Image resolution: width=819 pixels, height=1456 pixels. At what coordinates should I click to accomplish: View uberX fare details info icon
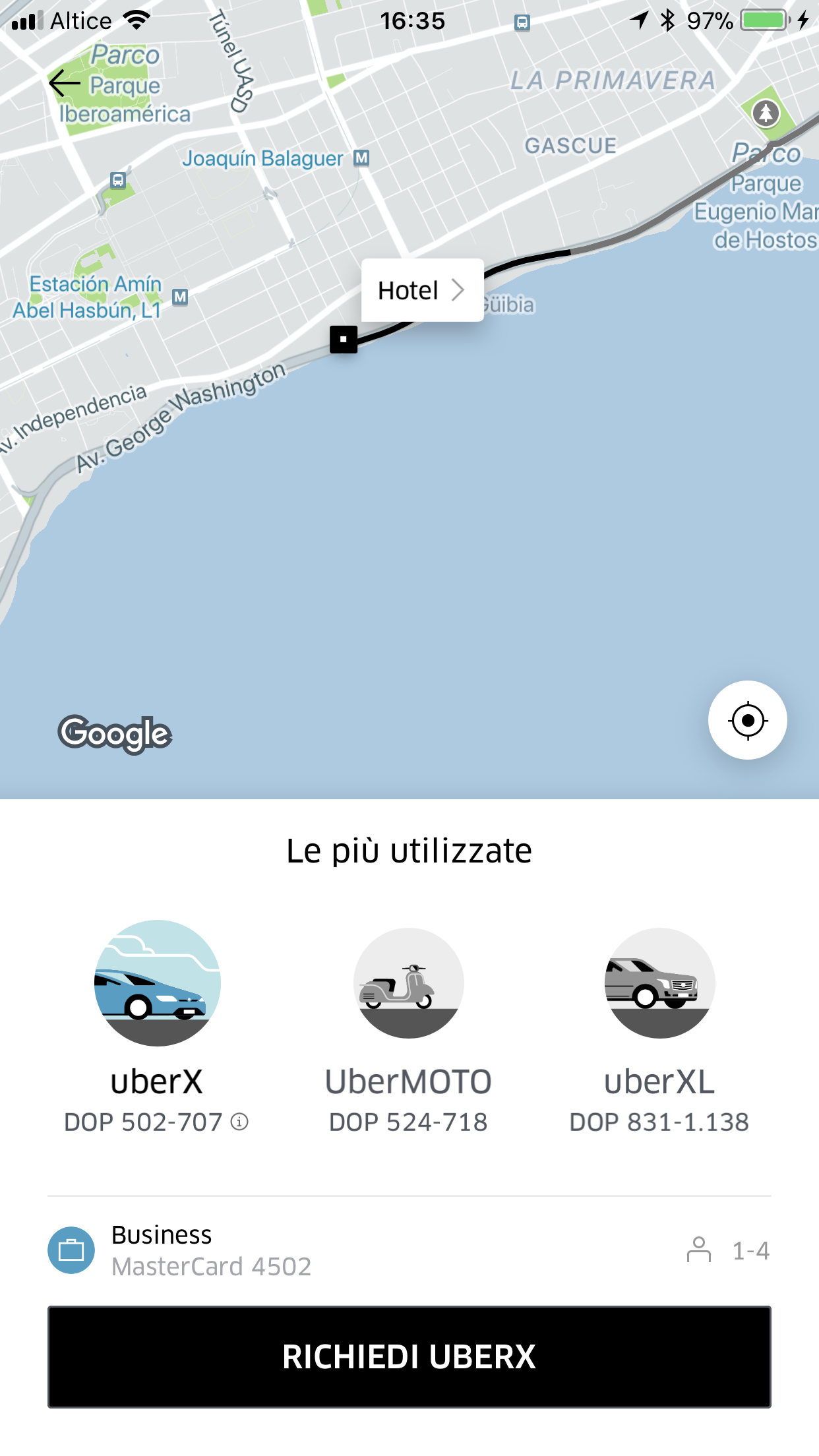240,1122
